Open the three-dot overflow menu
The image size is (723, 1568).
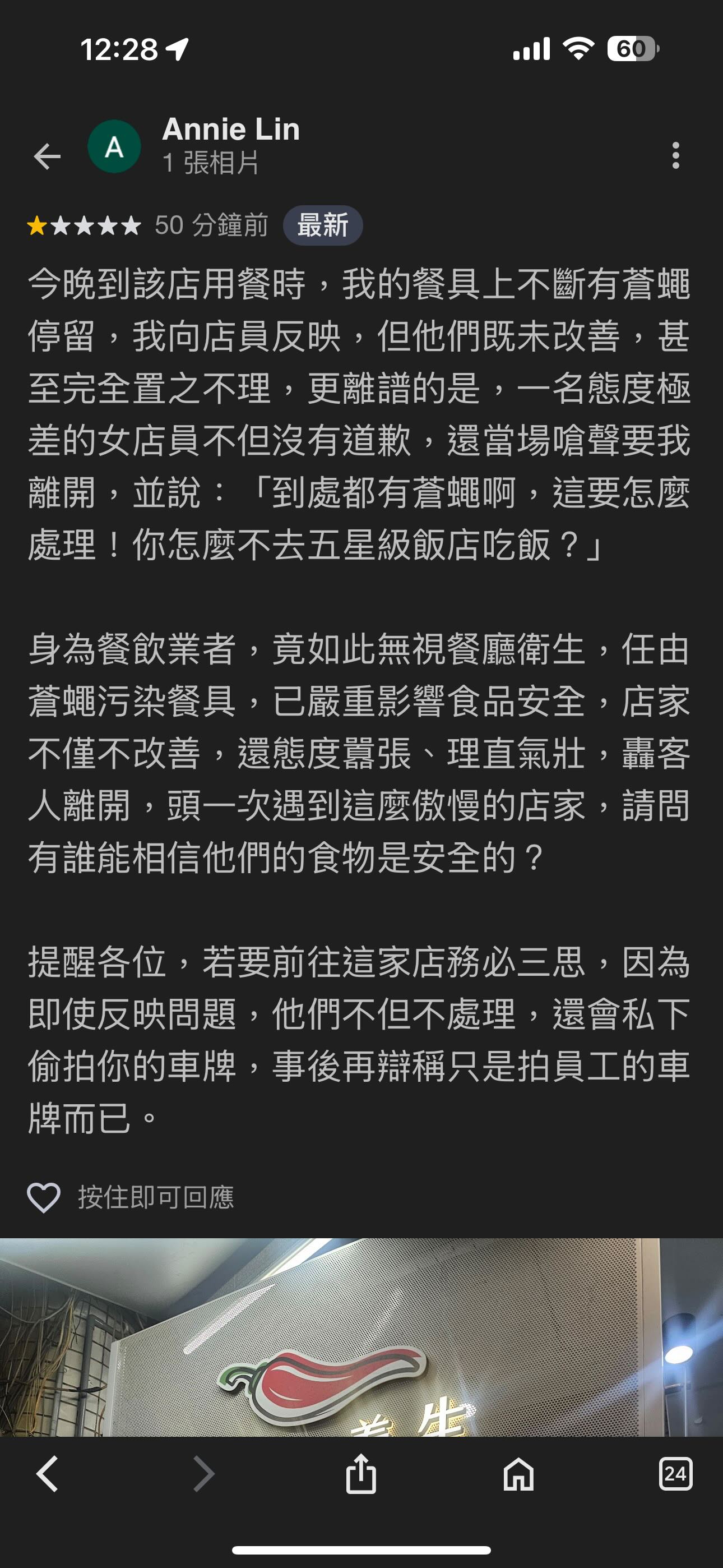[x=675, y=156]
